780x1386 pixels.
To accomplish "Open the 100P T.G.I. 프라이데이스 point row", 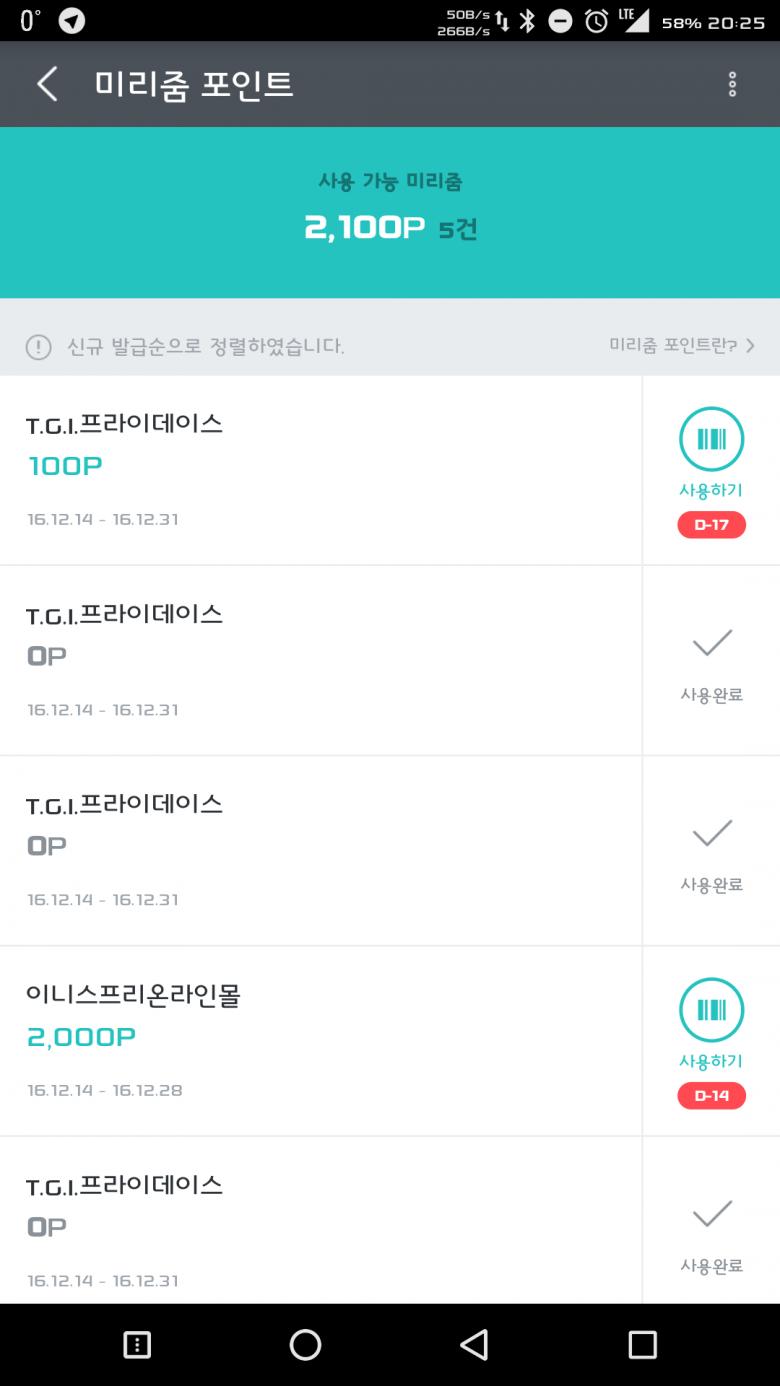I will 320,470.
